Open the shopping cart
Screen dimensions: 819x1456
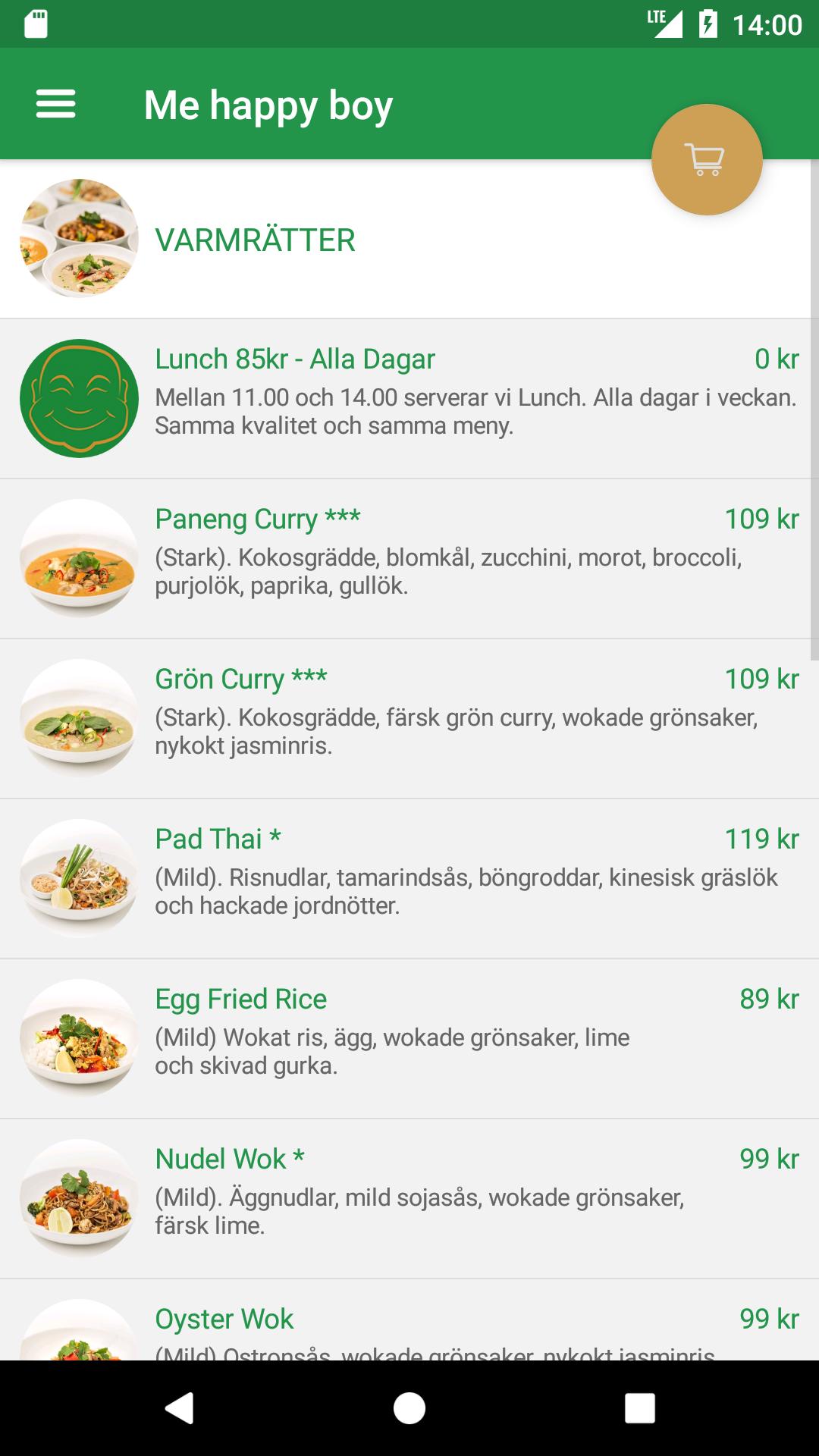706,160
